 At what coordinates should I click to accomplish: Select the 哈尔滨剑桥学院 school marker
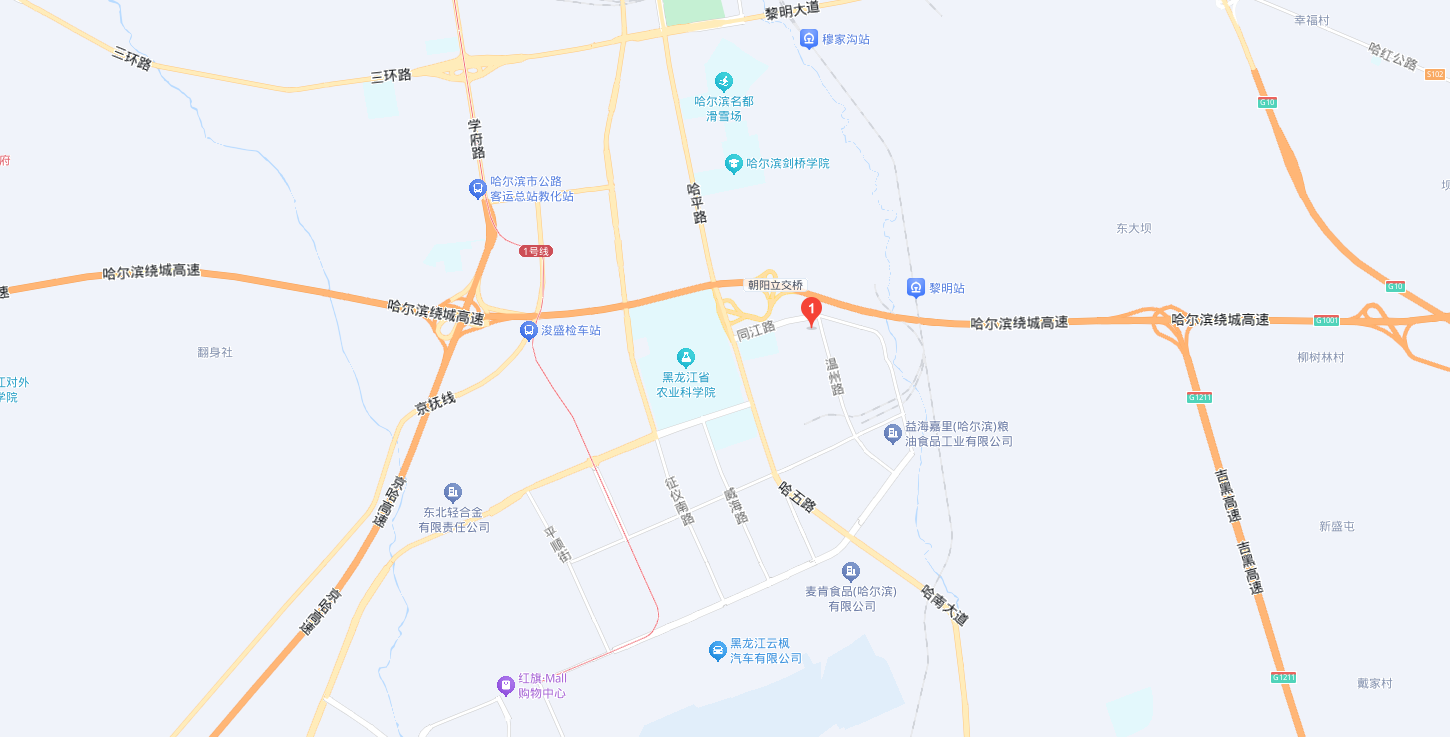coord(734,163)
